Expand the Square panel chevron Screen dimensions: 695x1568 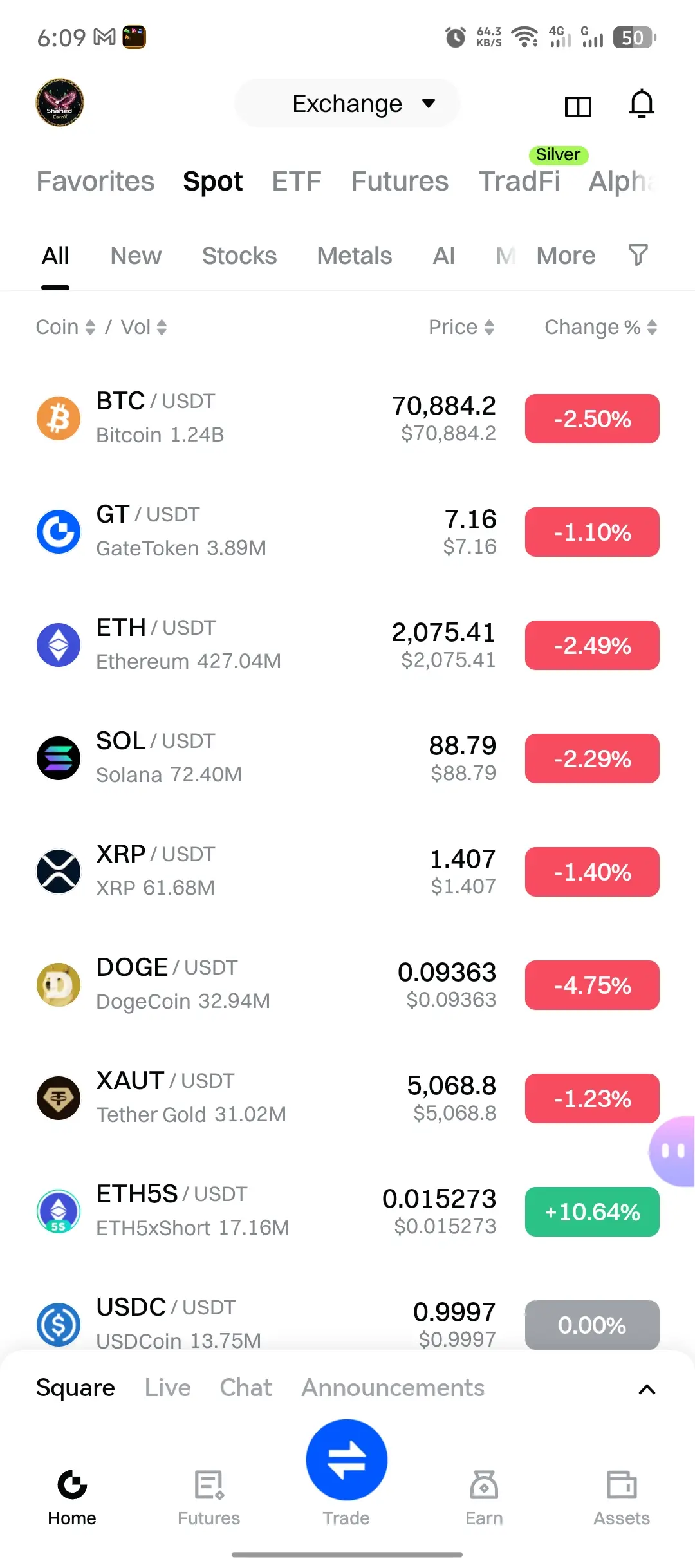point(647,1389)
